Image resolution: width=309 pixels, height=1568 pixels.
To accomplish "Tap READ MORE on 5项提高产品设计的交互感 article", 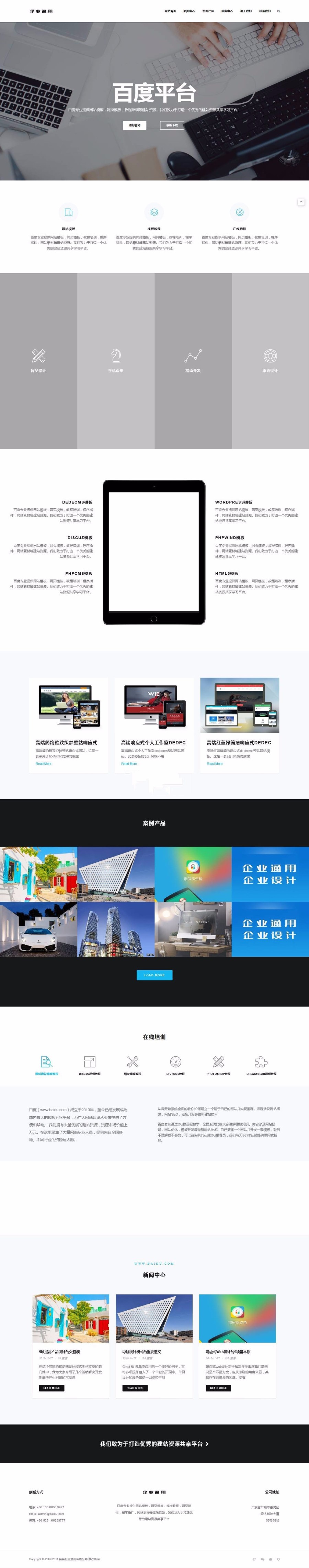I will pyautogui.click(x=51, y=1388).
